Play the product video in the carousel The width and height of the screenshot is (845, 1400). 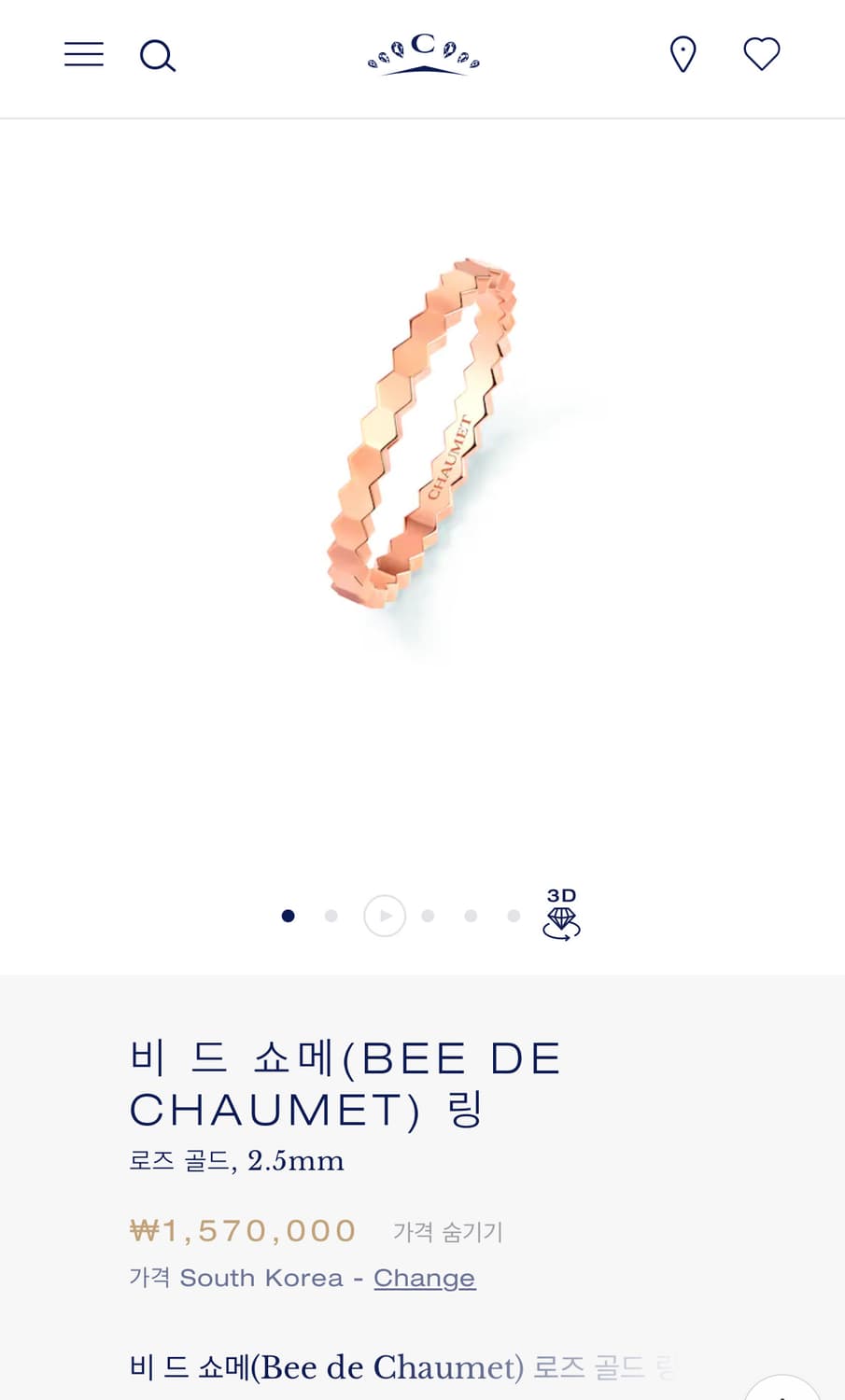384,916
